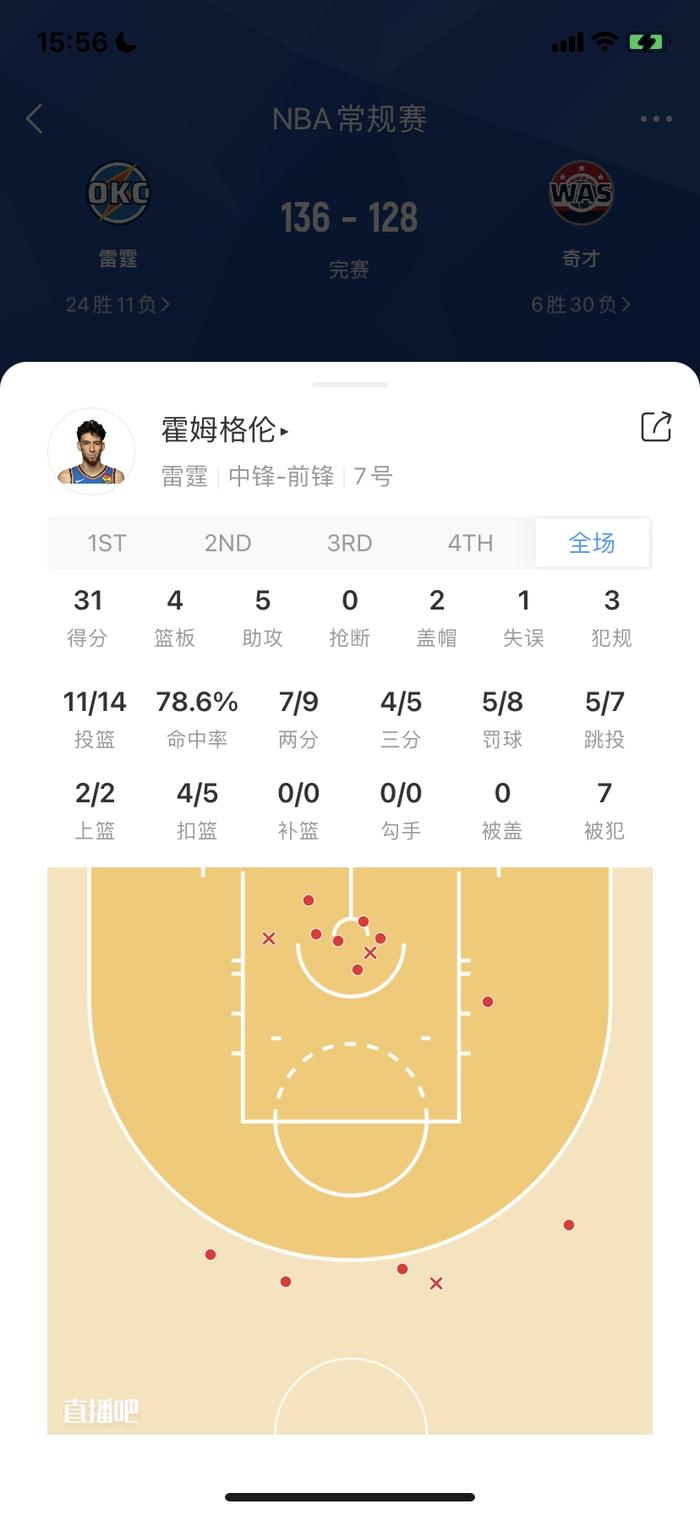Select the 2ND quarter tab
Screen dimensions: 700x1515
click(x=228, y=543)
